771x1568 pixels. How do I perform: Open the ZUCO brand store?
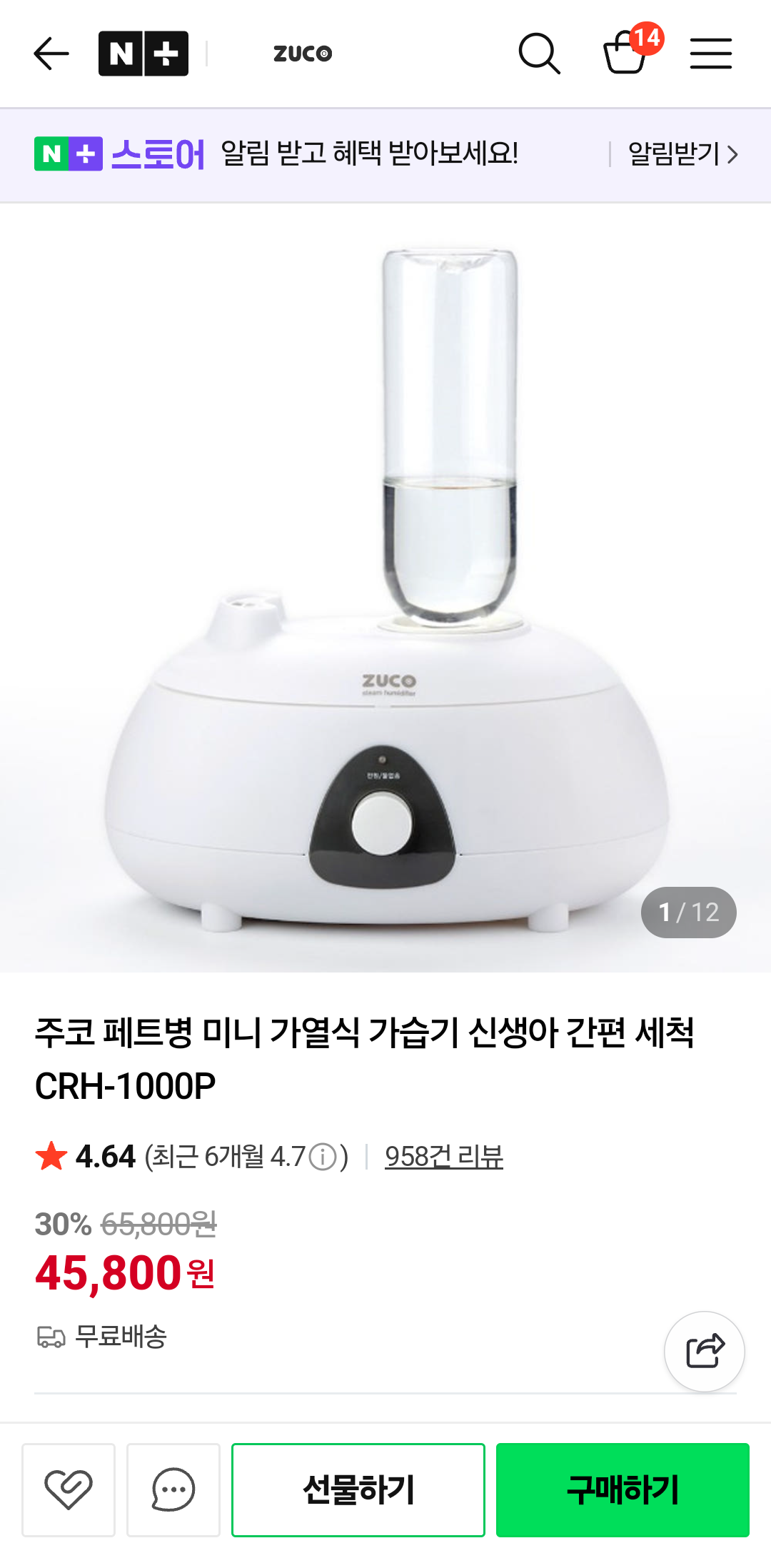(x=303, y=54)
